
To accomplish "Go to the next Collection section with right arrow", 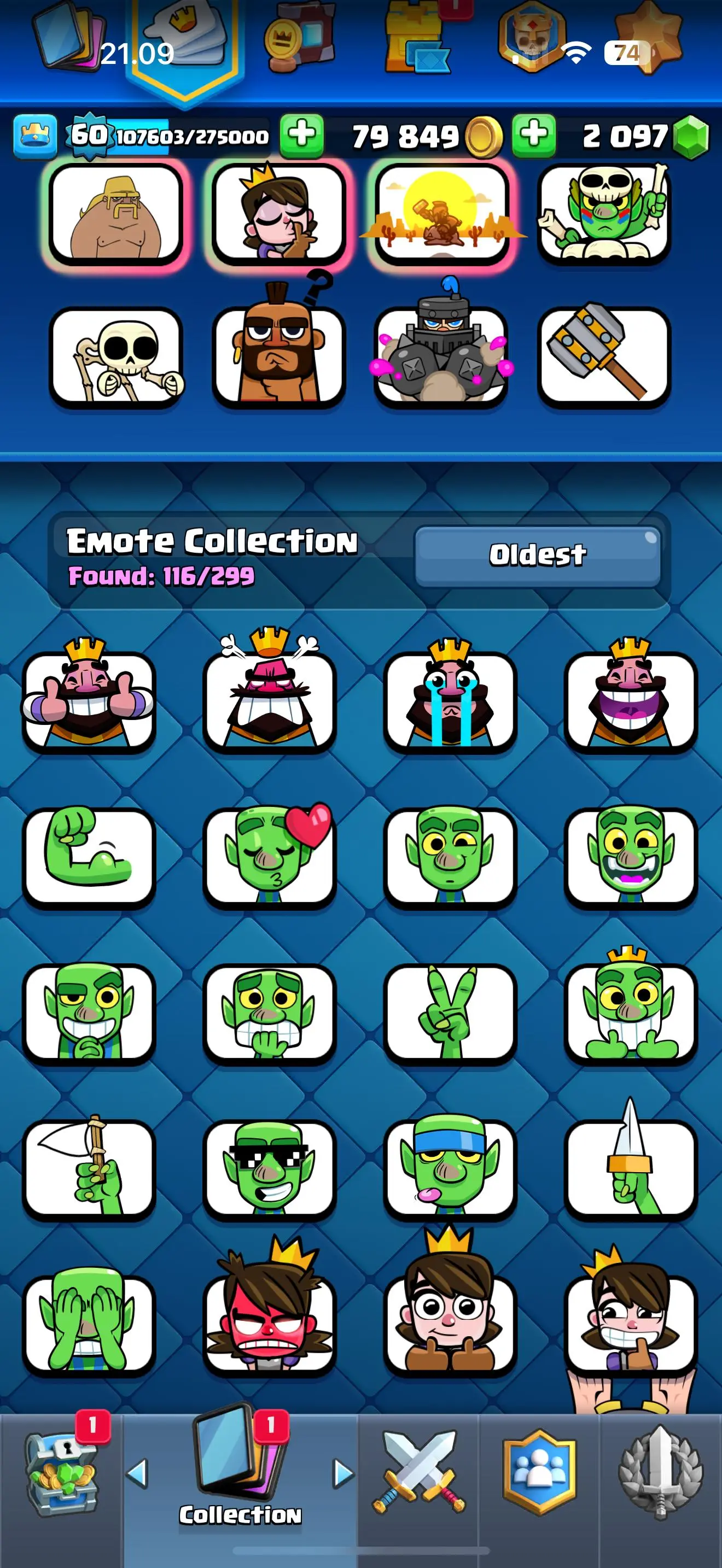I will (343, 1473).
